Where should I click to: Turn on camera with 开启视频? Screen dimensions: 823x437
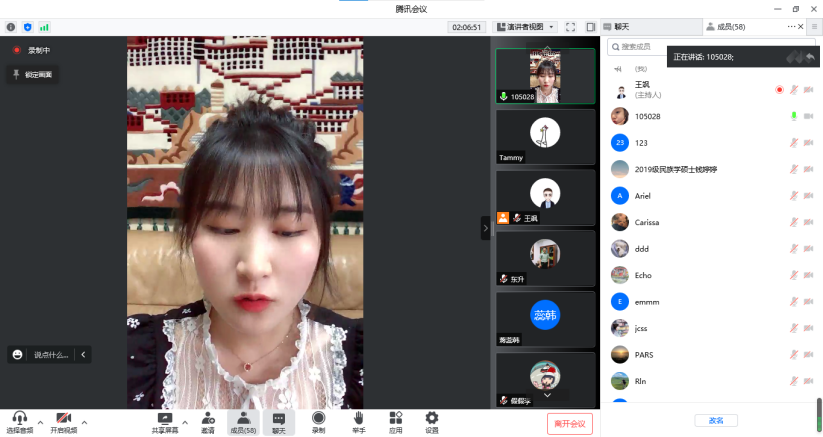pyautogui.click(x=63, y=421)
